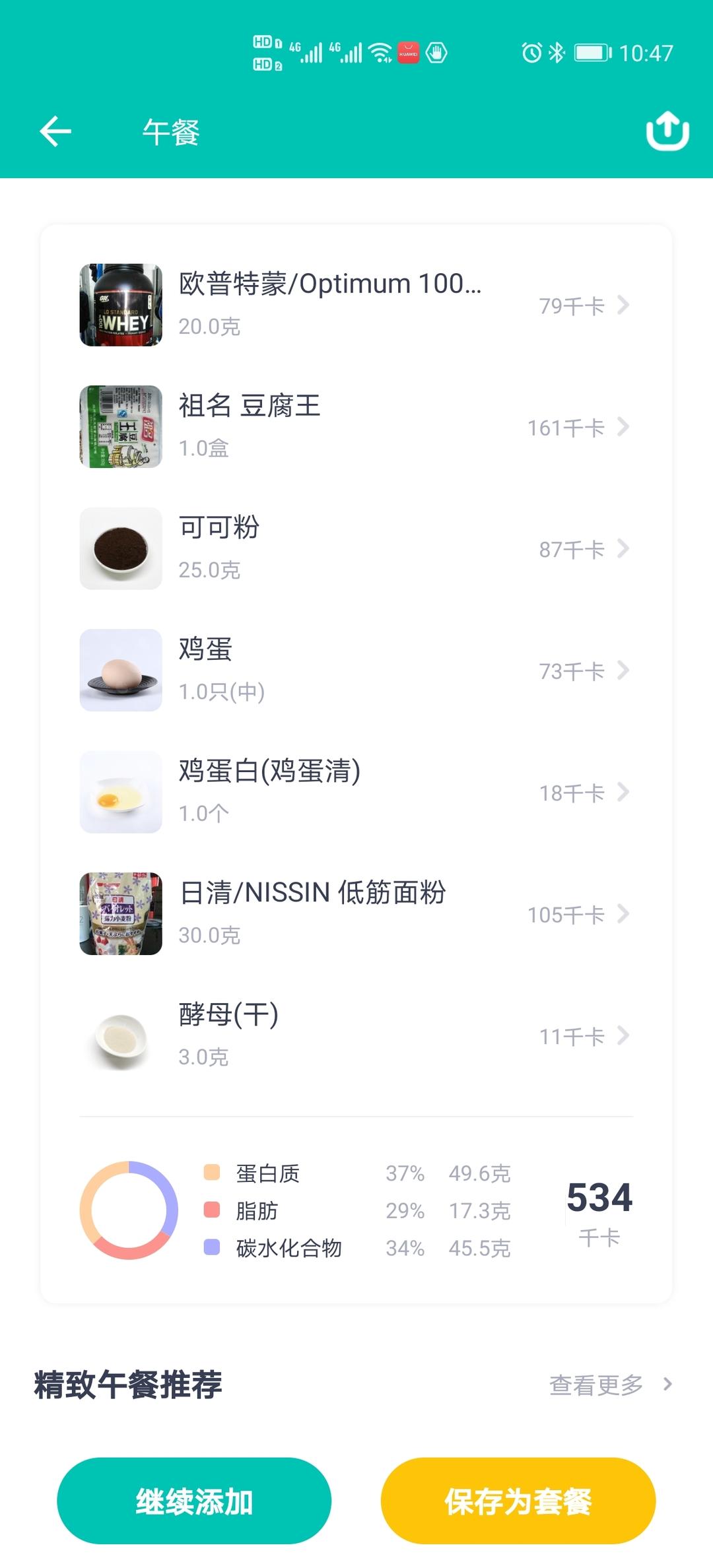
Task: Open the 酵母(干) details arrow
Action: (623, 1036)
